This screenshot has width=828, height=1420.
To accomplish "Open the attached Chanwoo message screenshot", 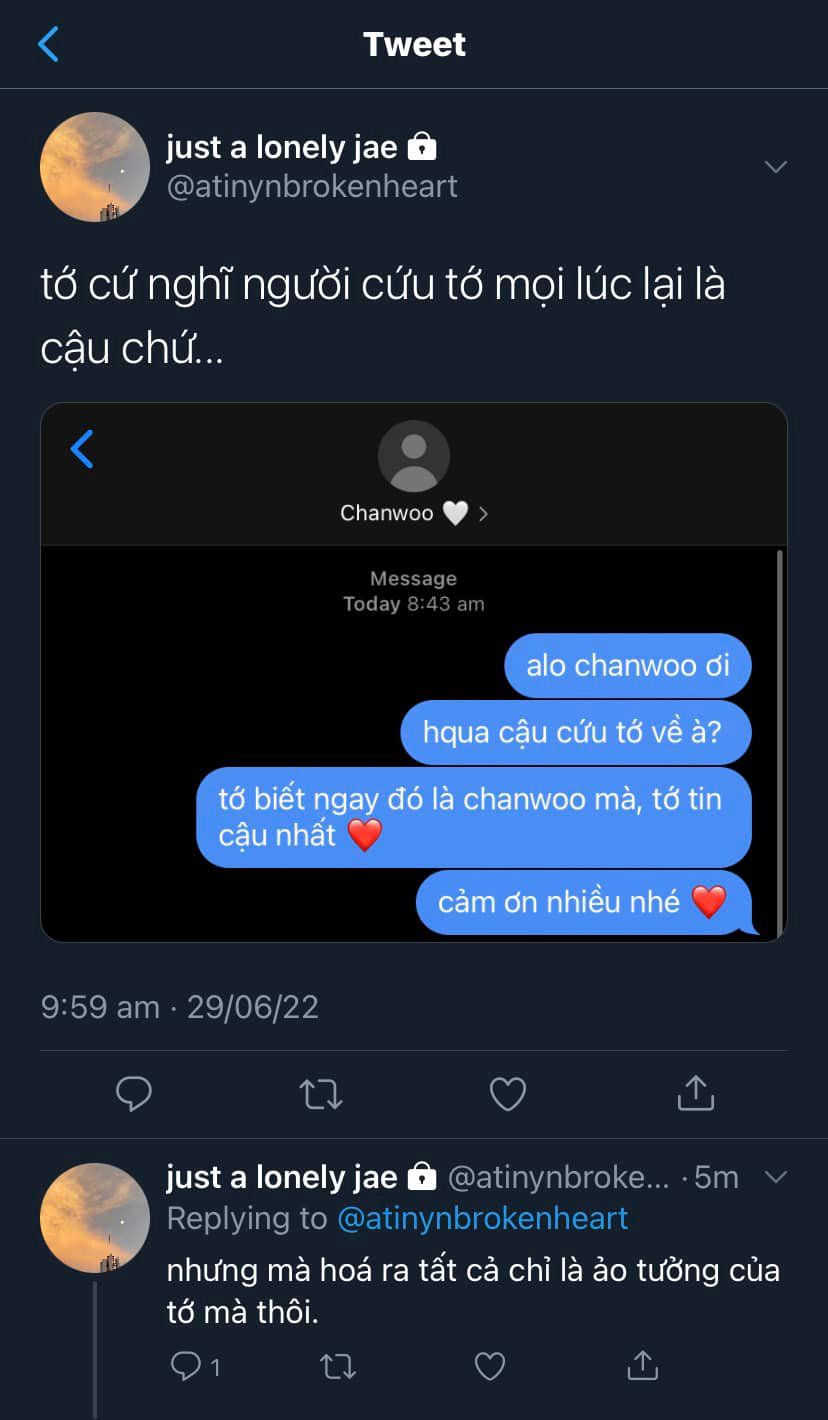I will 413,671.
